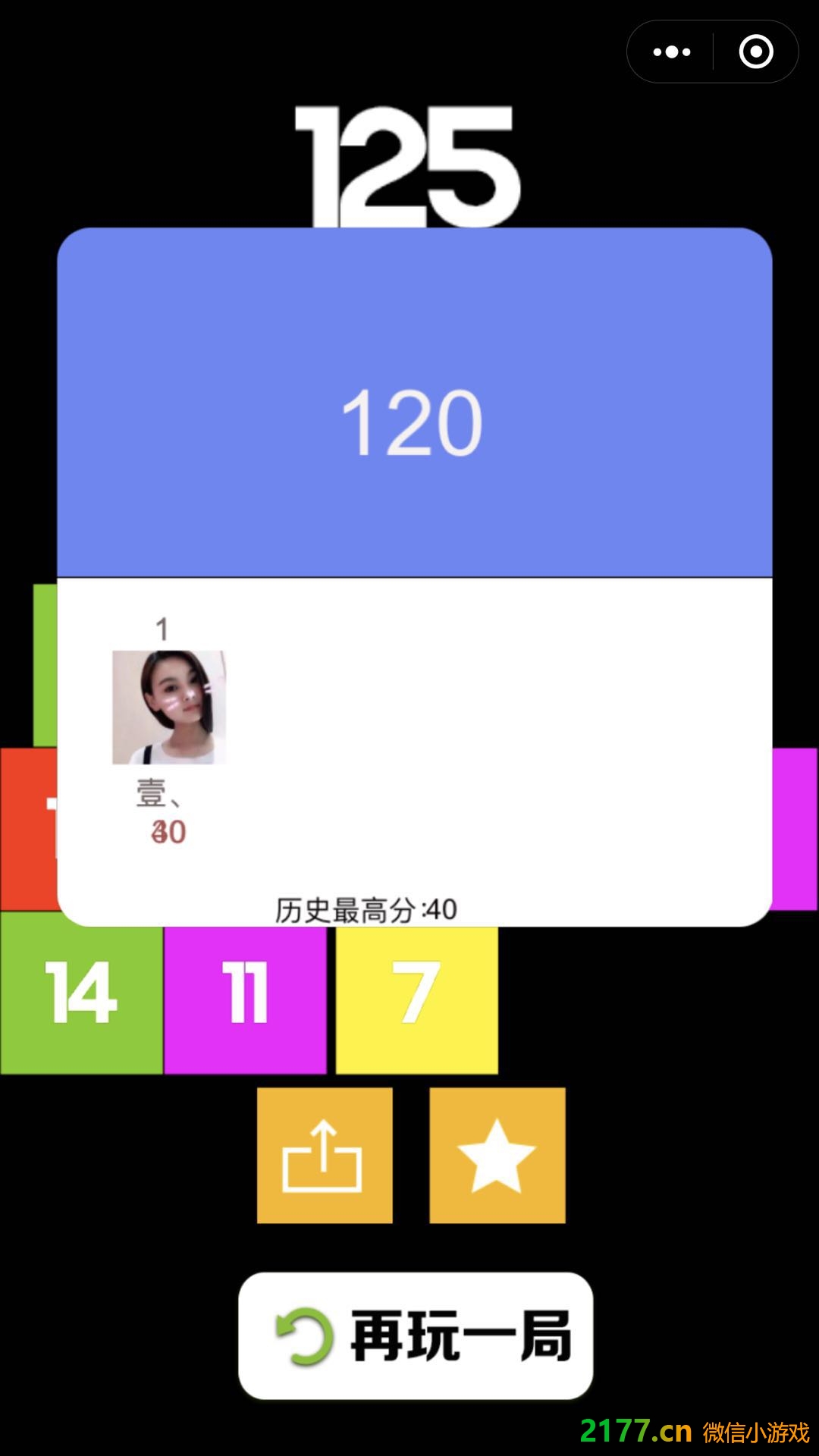Open the mini program more options menu
The image size is (819, 1456).
click(672, 52)
